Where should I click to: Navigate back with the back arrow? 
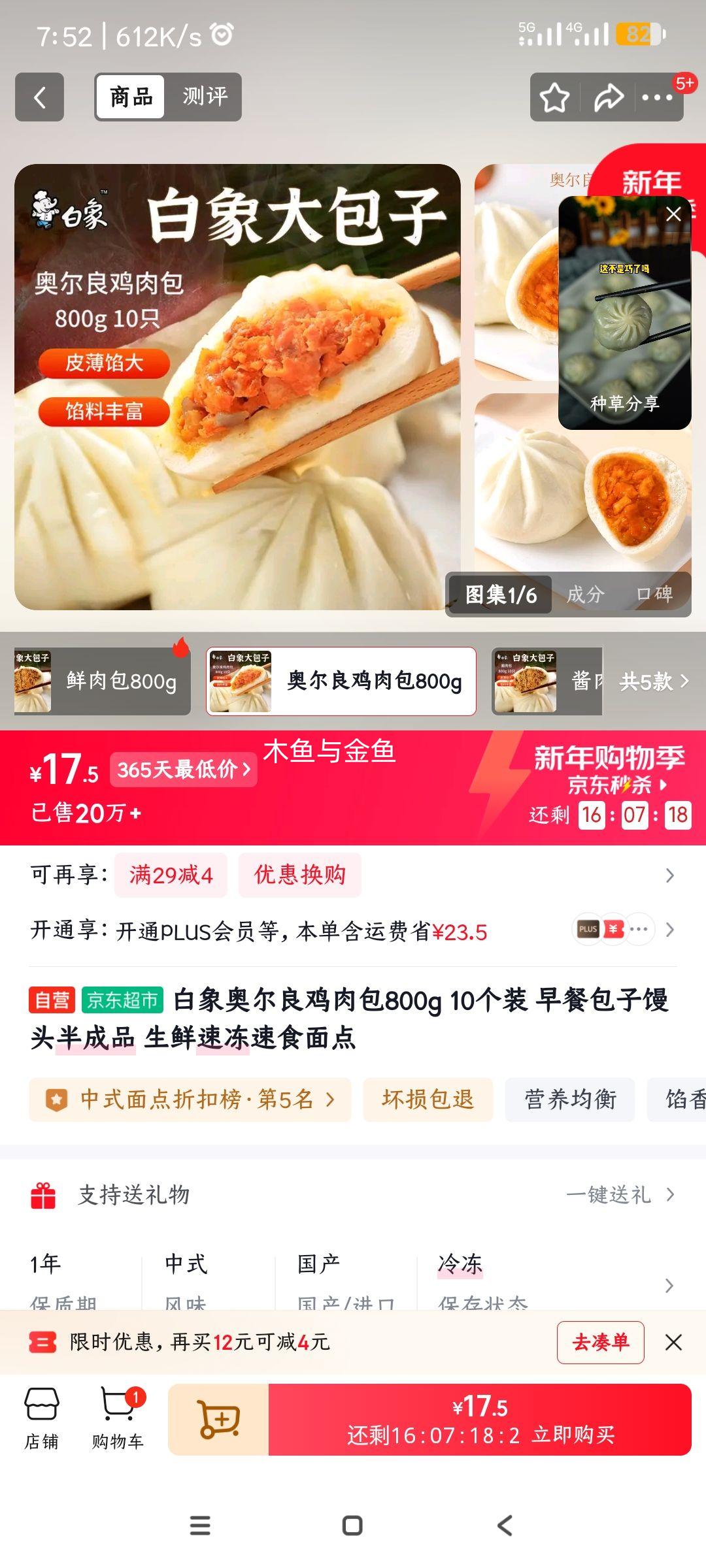(39, 97)
